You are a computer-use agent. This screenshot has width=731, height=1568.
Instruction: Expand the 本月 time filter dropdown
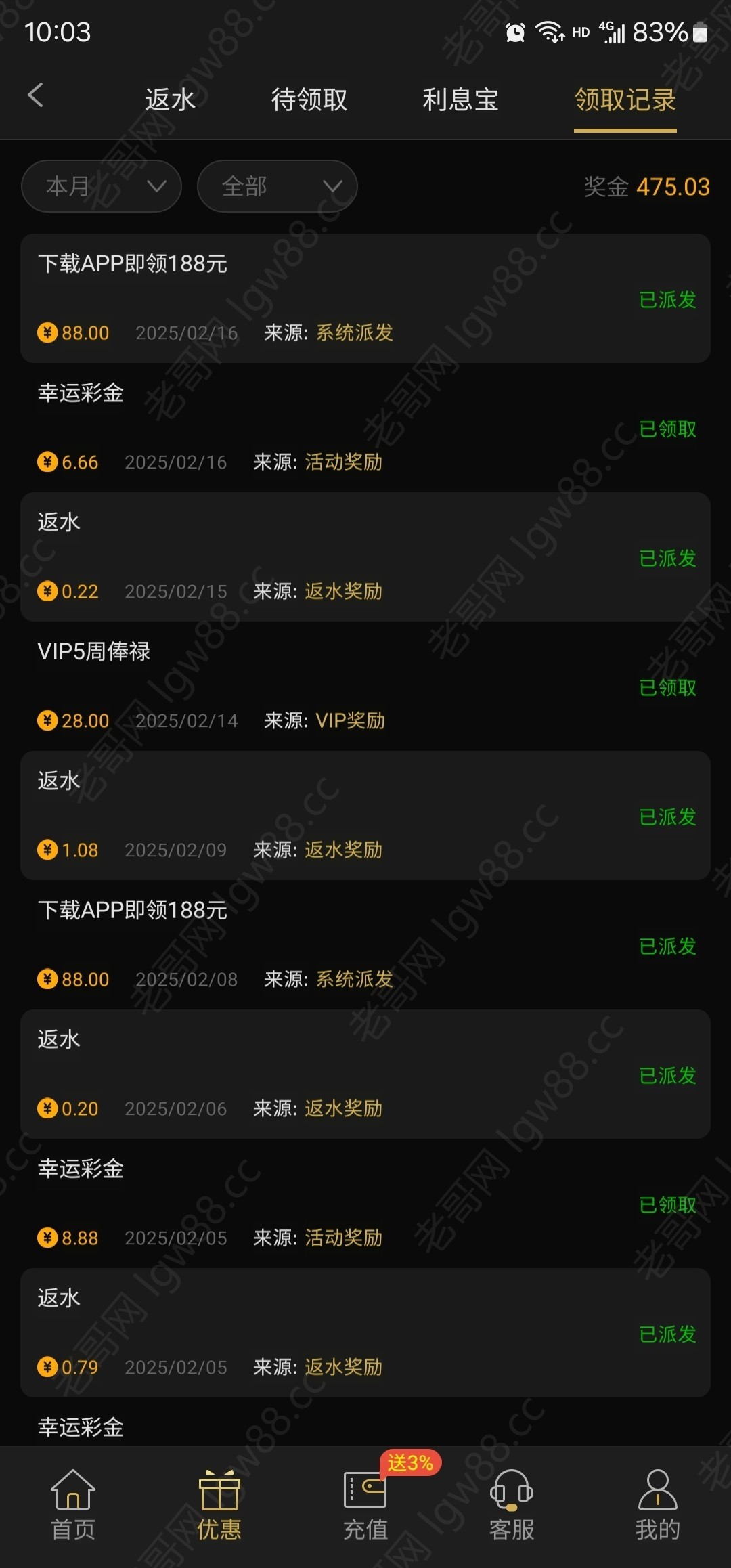click(x=102, y=186)
